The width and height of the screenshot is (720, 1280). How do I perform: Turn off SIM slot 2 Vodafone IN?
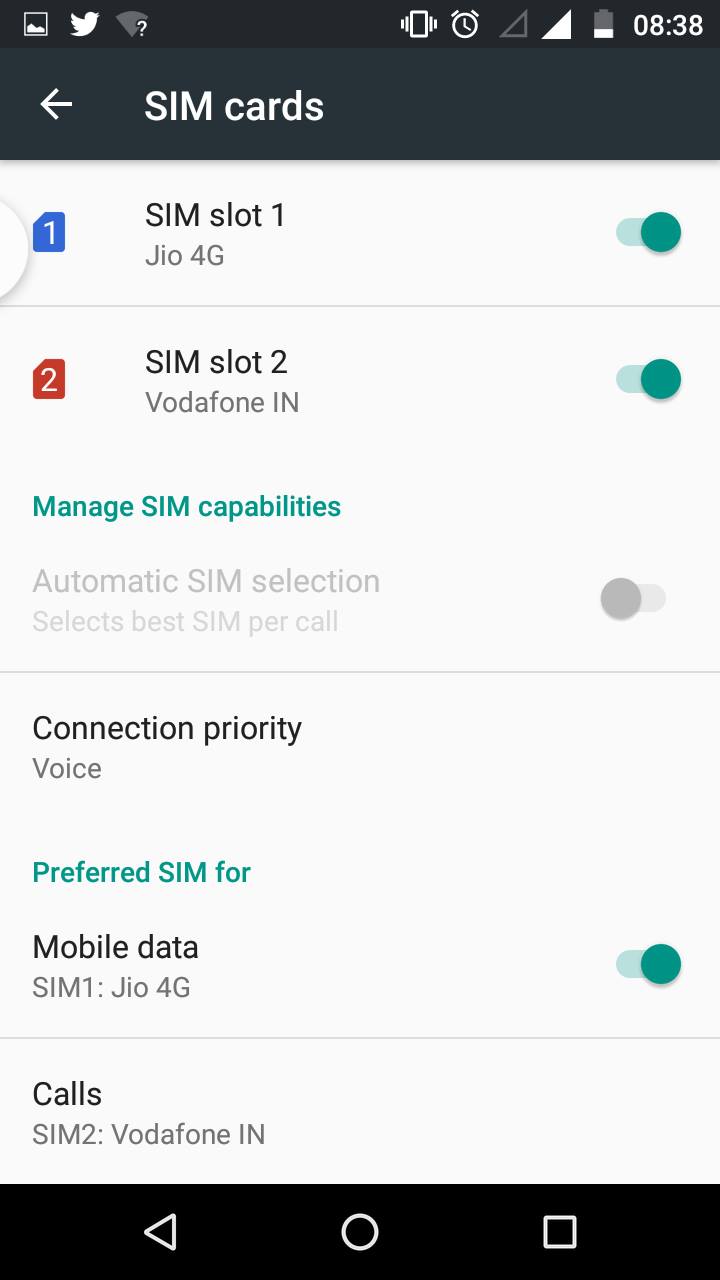pyautogui.click(x=648, y=380)
